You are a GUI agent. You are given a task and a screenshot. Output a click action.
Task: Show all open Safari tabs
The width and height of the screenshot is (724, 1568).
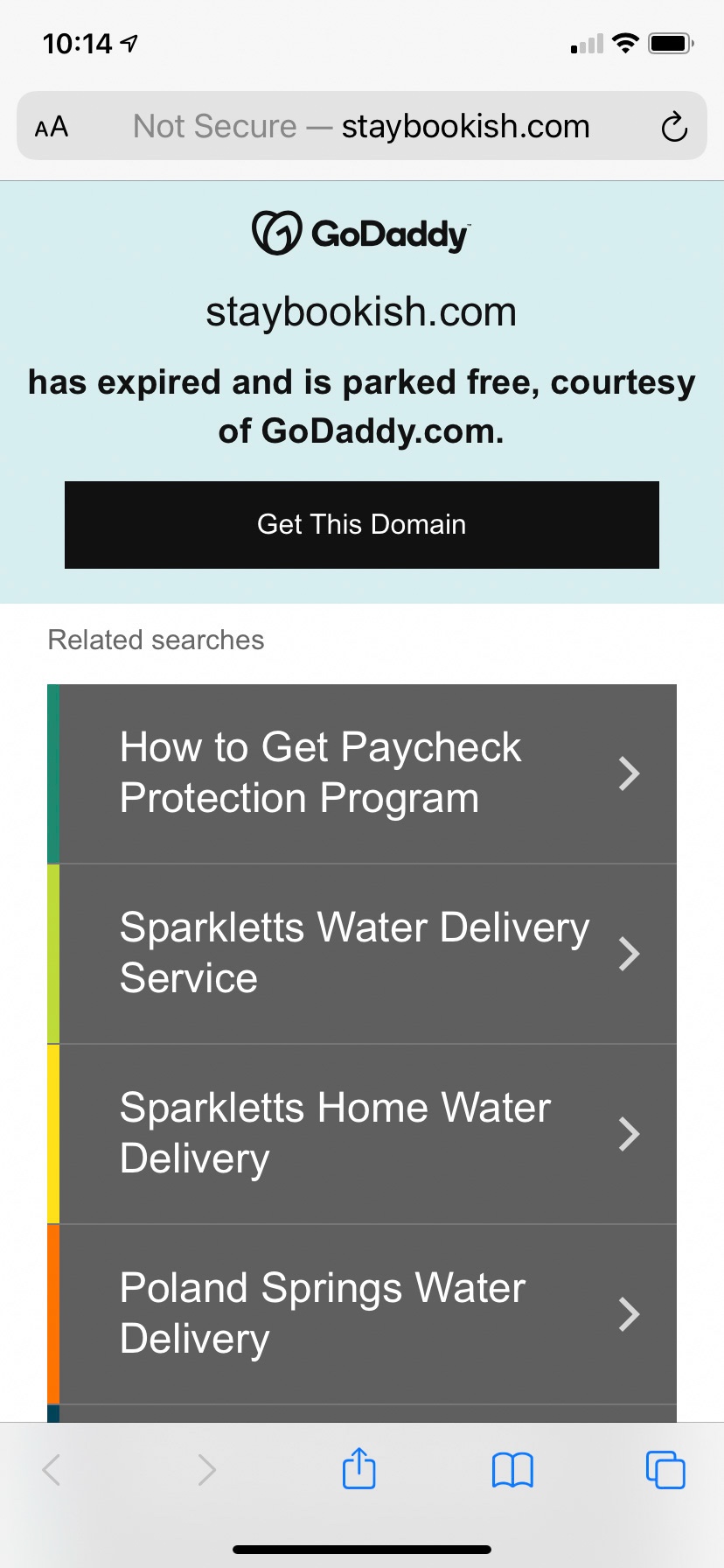(x=665, y=1469)
